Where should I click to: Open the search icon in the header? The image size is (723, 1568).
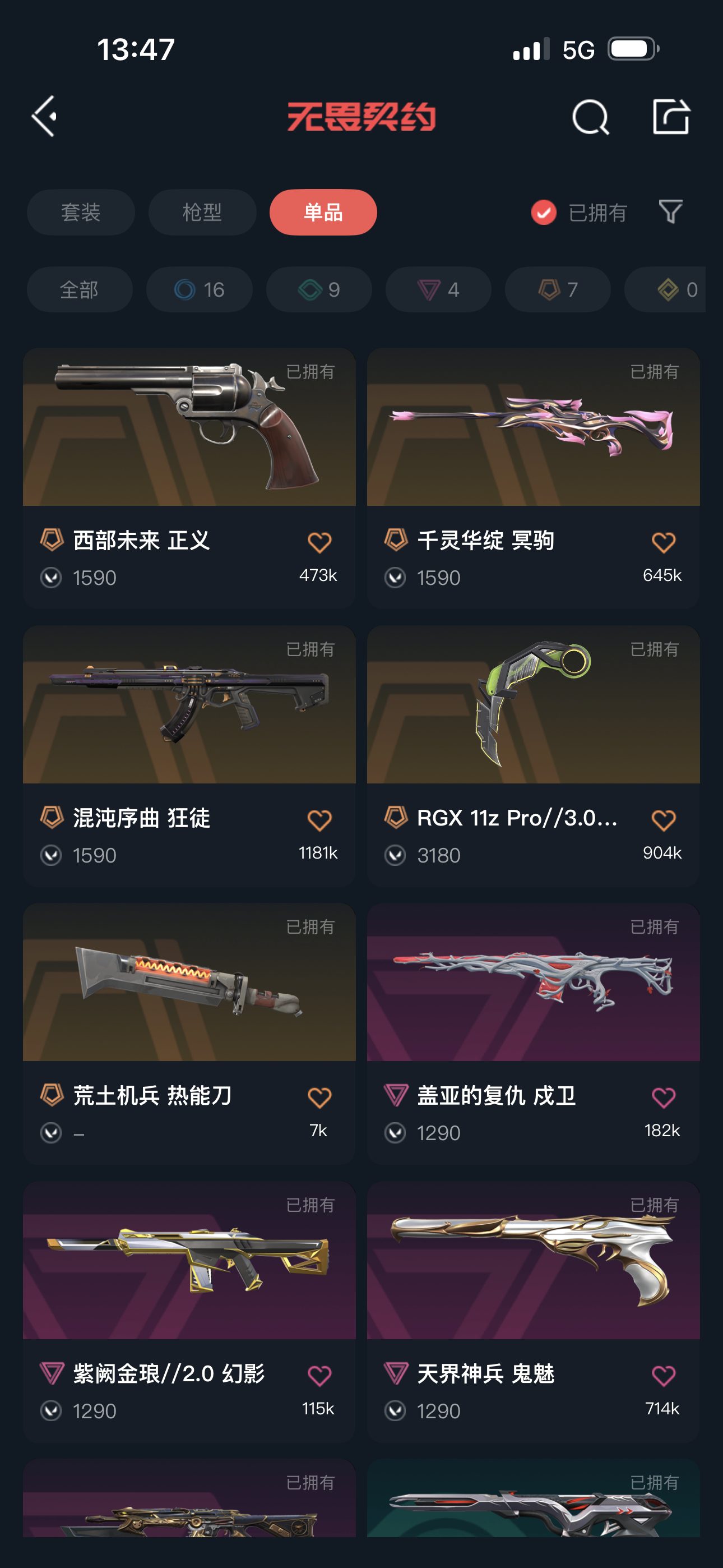click(590, 116)
